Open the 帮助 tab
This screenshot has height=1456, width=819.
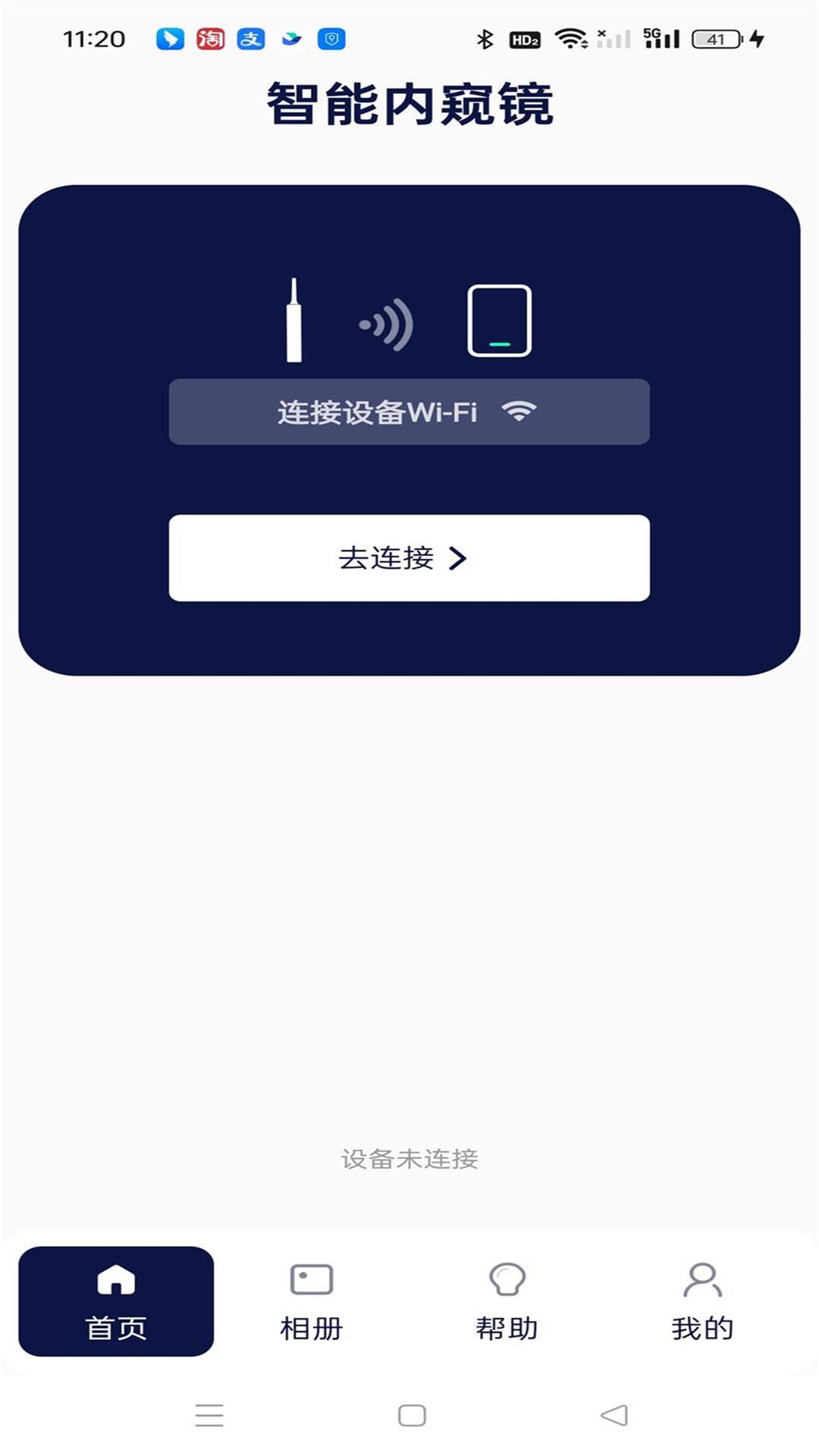point(507,1301)
